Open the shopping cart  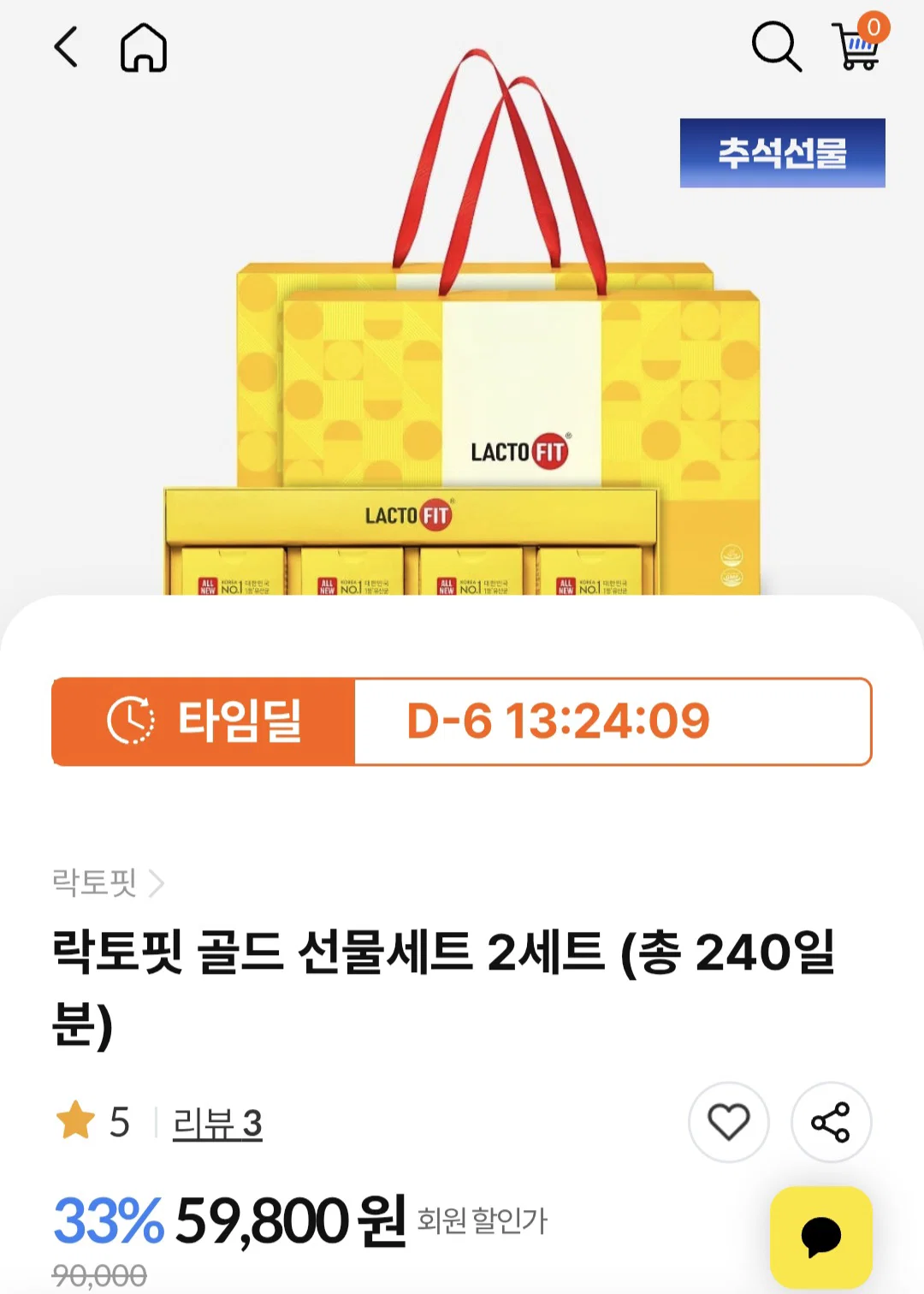pyautogui.click(x=859, y=42)
